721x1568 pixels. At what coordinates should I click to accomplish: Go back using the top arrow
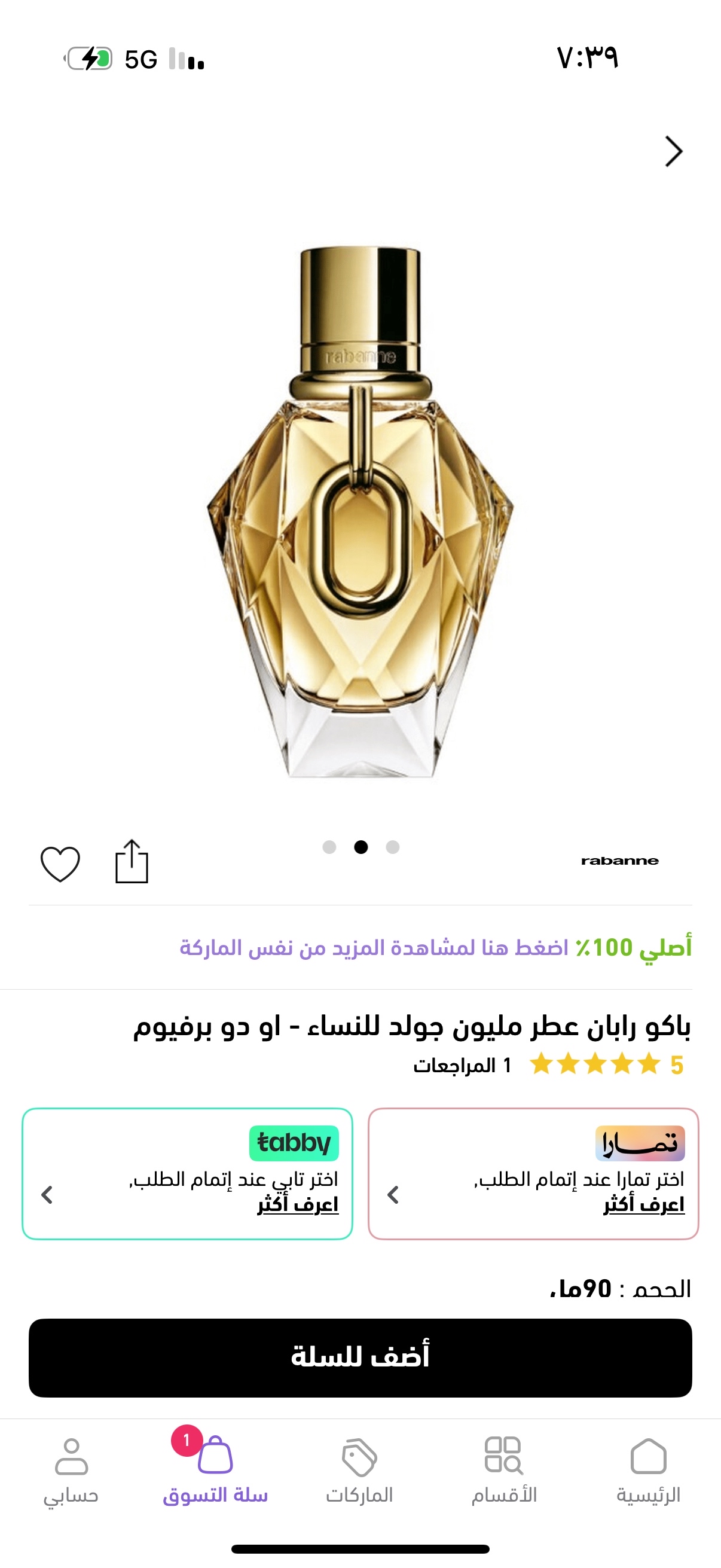[674, 151]
